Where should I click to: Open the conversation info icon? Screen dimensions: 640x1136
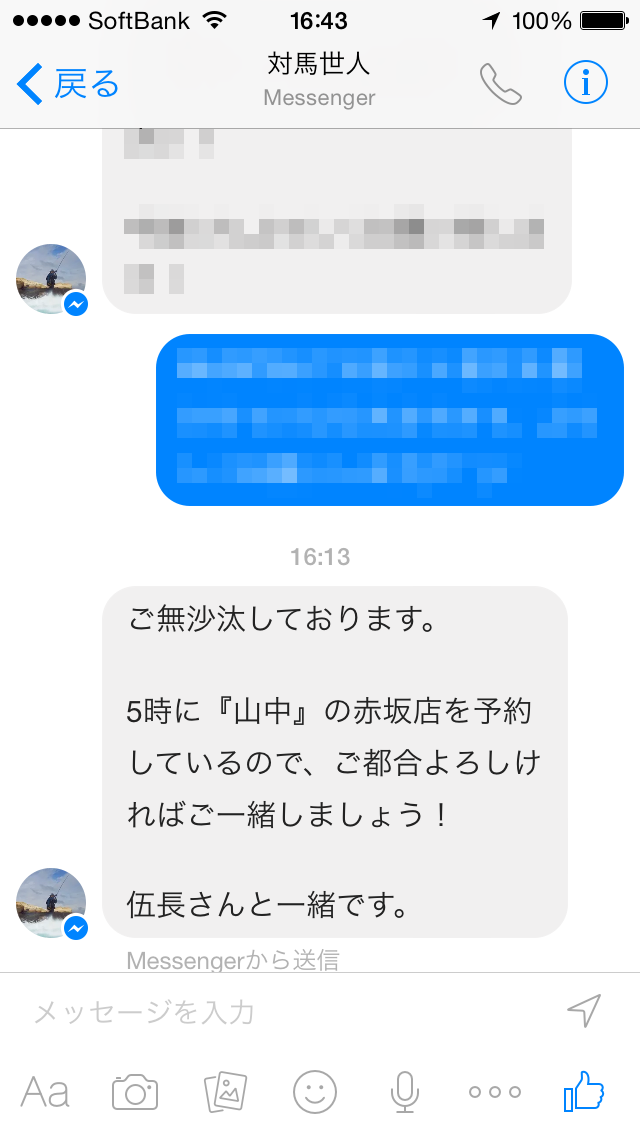tap(585, 85)
